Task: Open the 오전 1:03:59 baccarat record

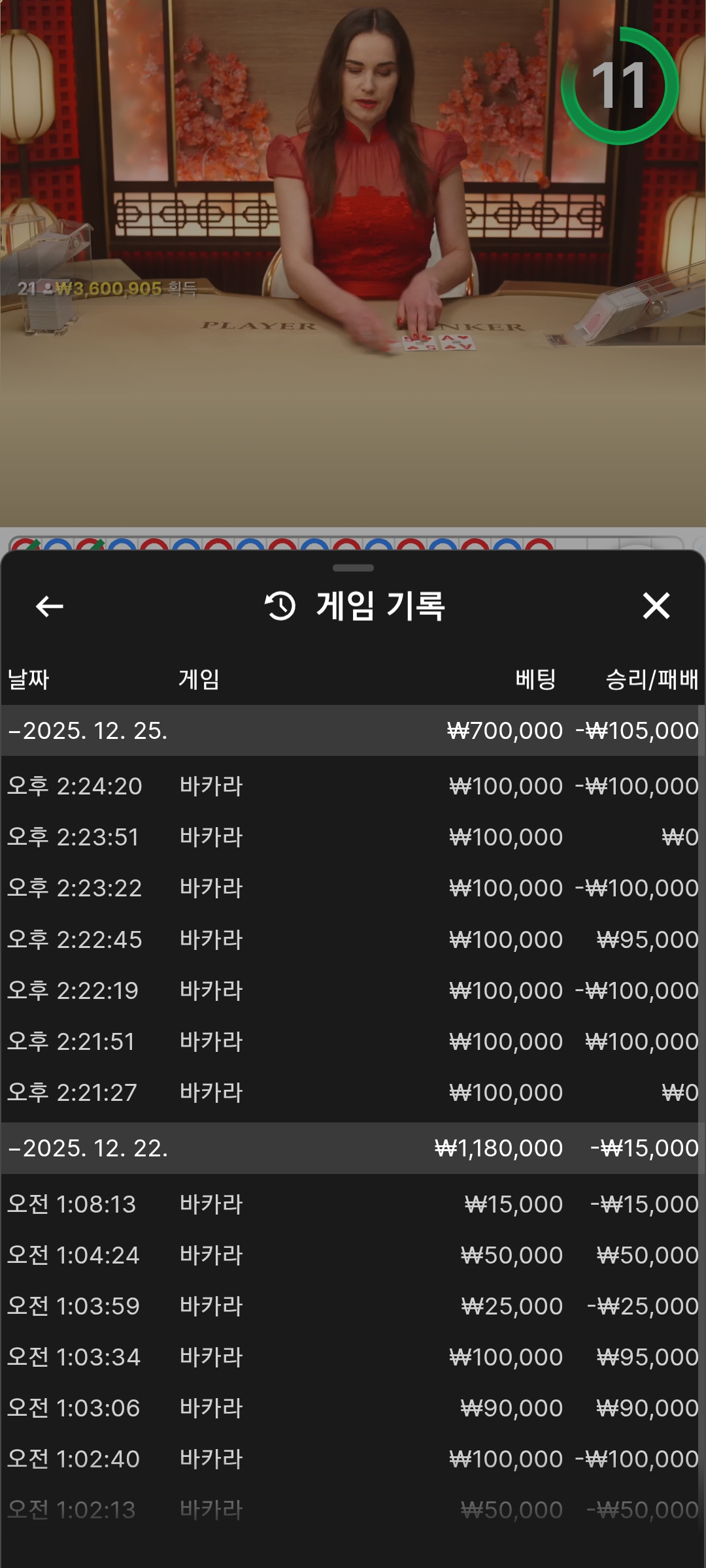Action: click(x=352, y=1306)
